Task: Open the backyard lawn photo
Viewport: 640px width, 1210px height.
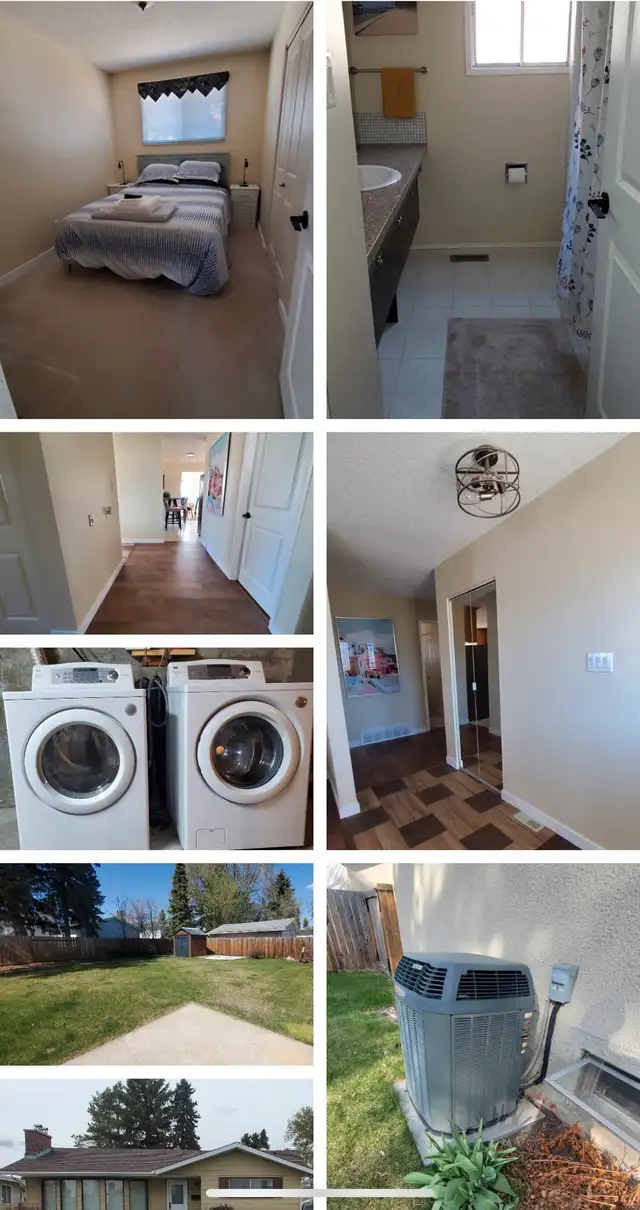Action: pyautogui.click(x=156, y=964)
